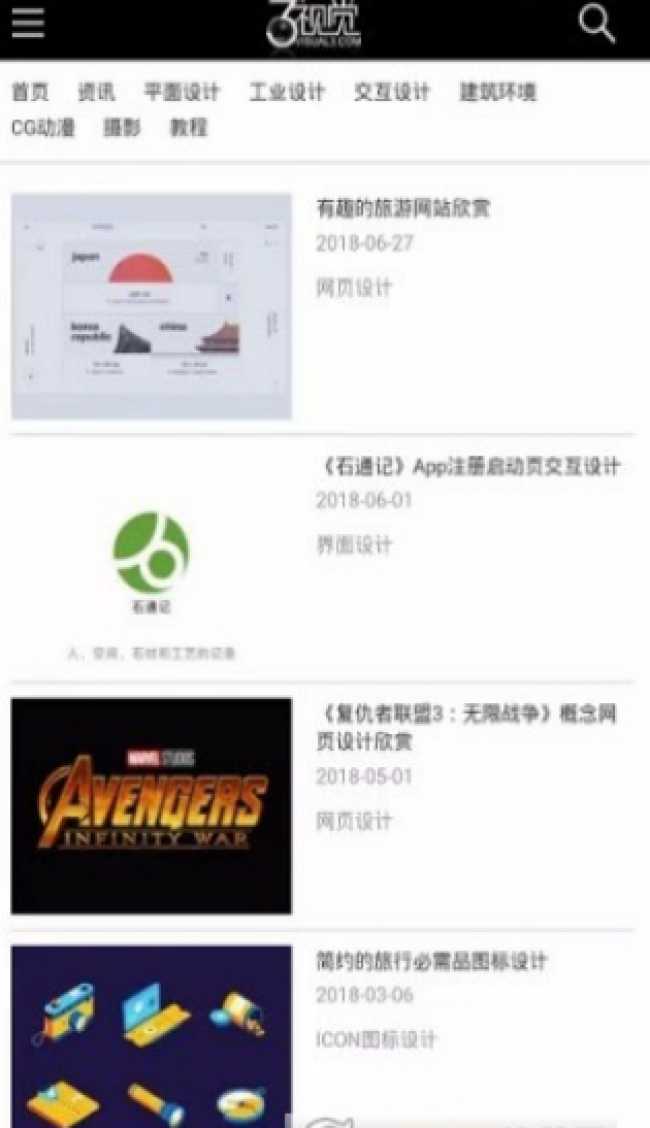Open the 工业设计 category
The image size is (650, 1128).
[x=287, y=92]
